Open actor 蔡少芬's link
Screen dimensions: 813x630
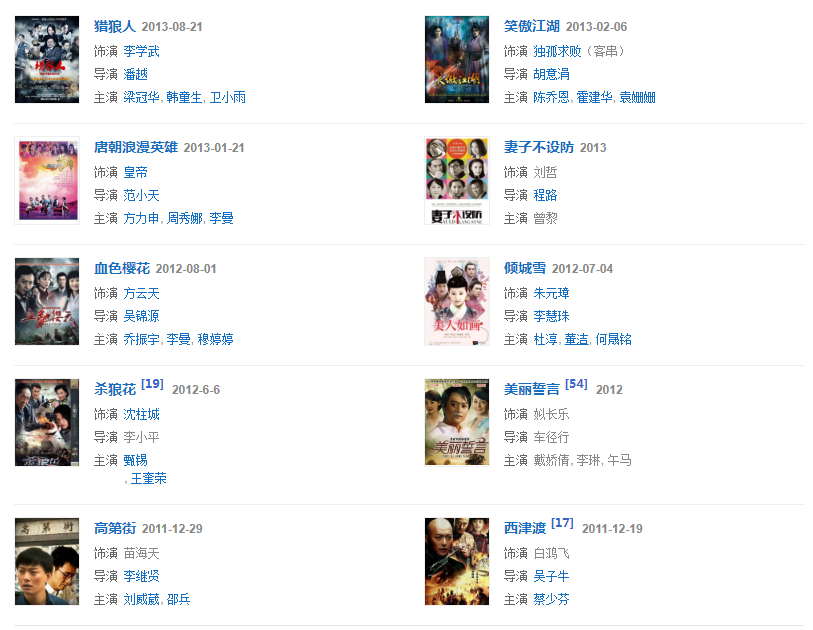pyautogui.click(x=551, y=599)
